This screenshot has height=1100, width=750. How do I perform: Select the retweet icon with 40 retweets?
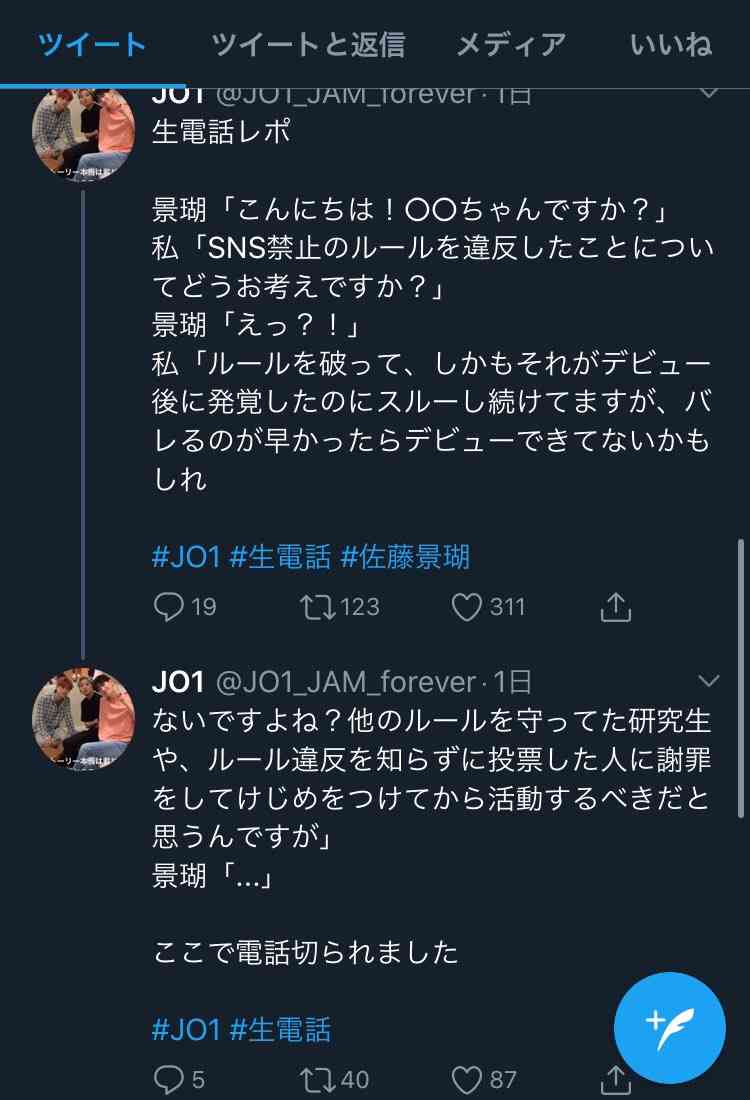pos(320,1078)
